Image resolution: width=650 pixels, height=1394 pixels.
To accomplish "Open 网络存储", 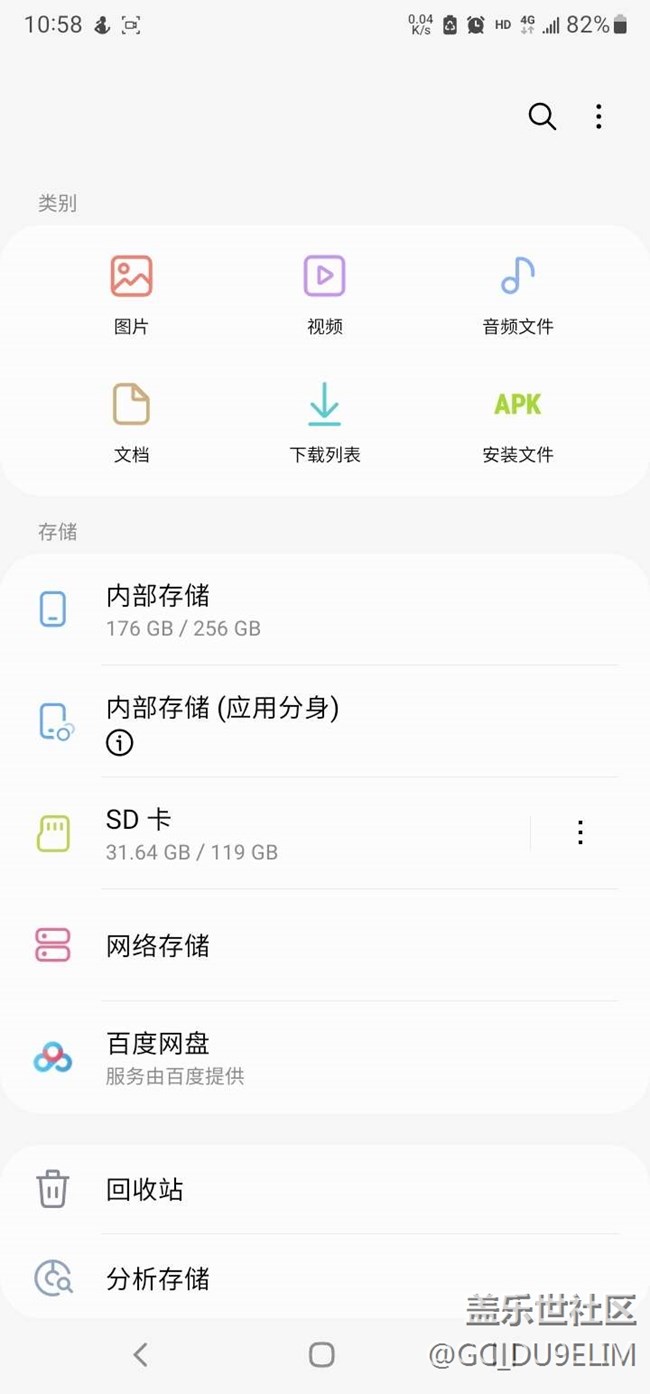I will (x=325, y=945).
